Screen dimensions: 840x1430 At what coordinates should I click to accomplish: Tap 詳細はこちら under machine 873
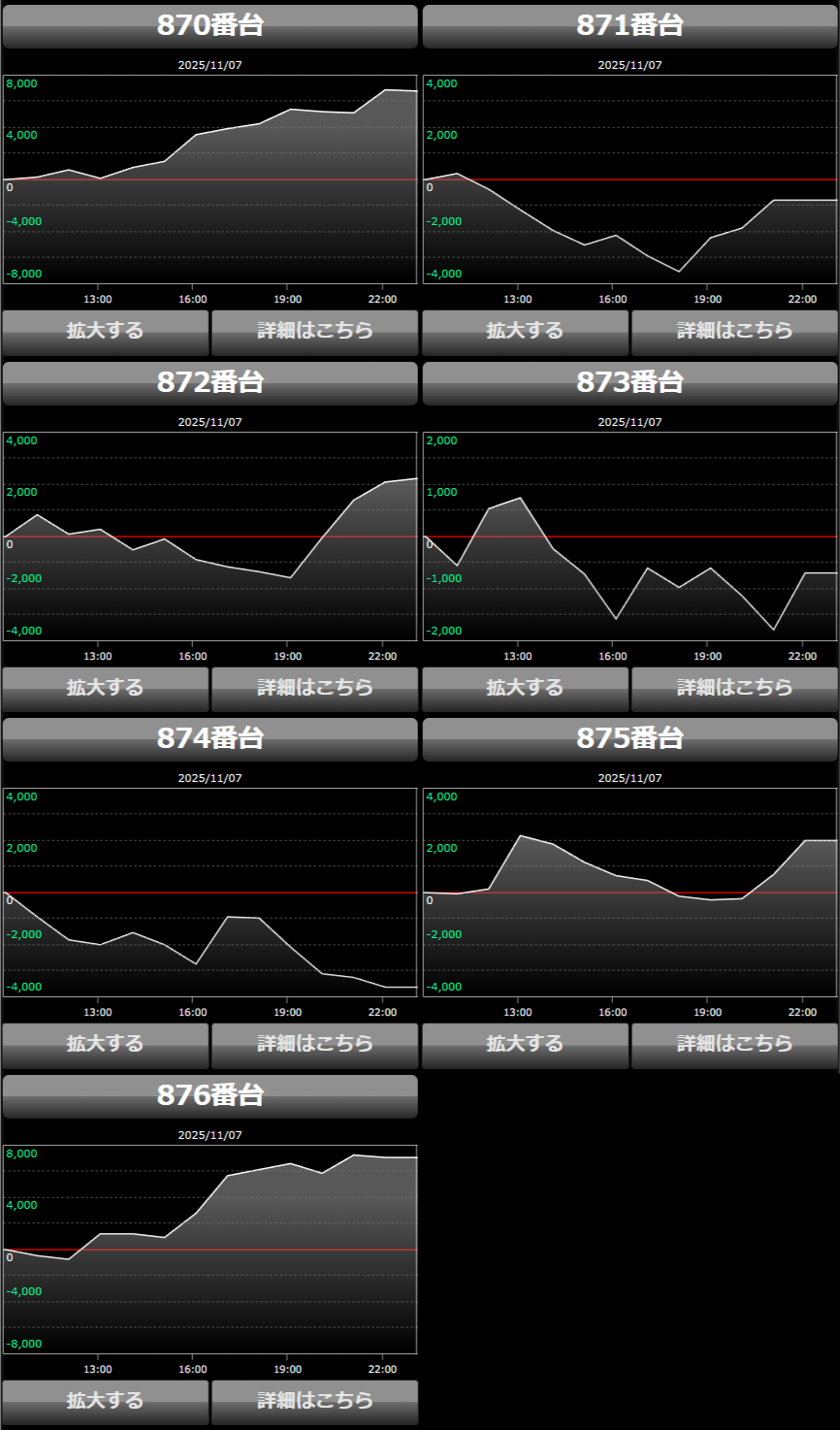(x=734, y=688)
